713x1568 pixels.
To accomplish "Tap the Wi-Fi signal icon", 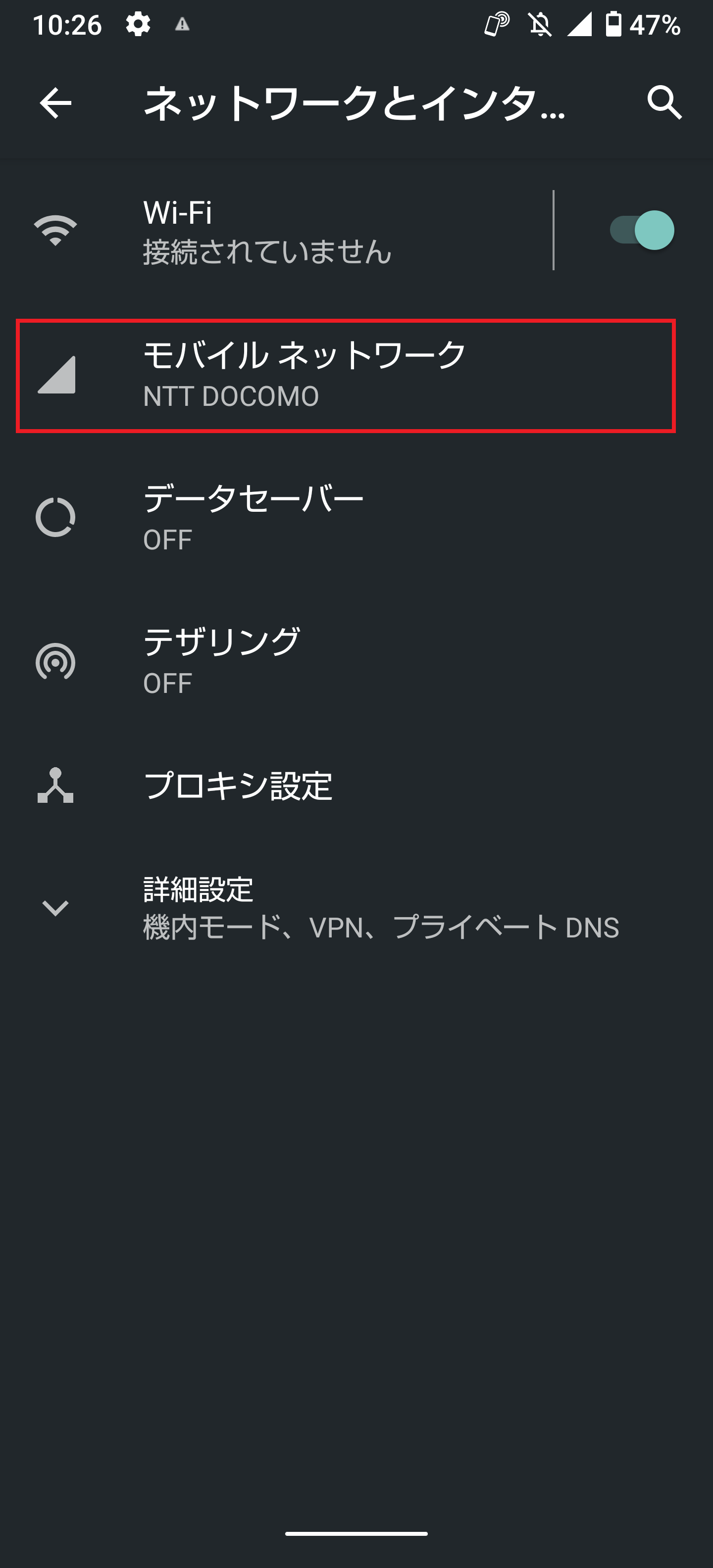I will click(x=56, y=230).
